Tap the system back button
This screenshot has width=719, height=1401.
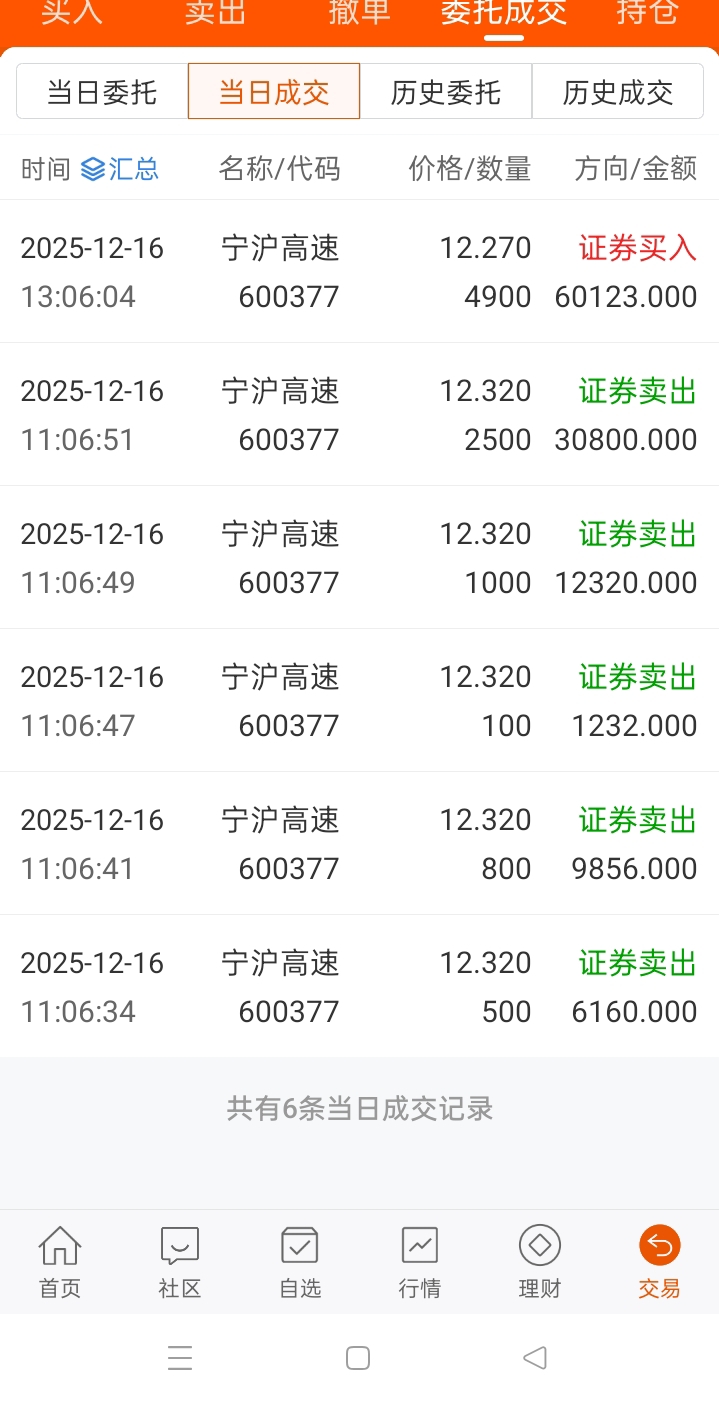point(535,1358)
